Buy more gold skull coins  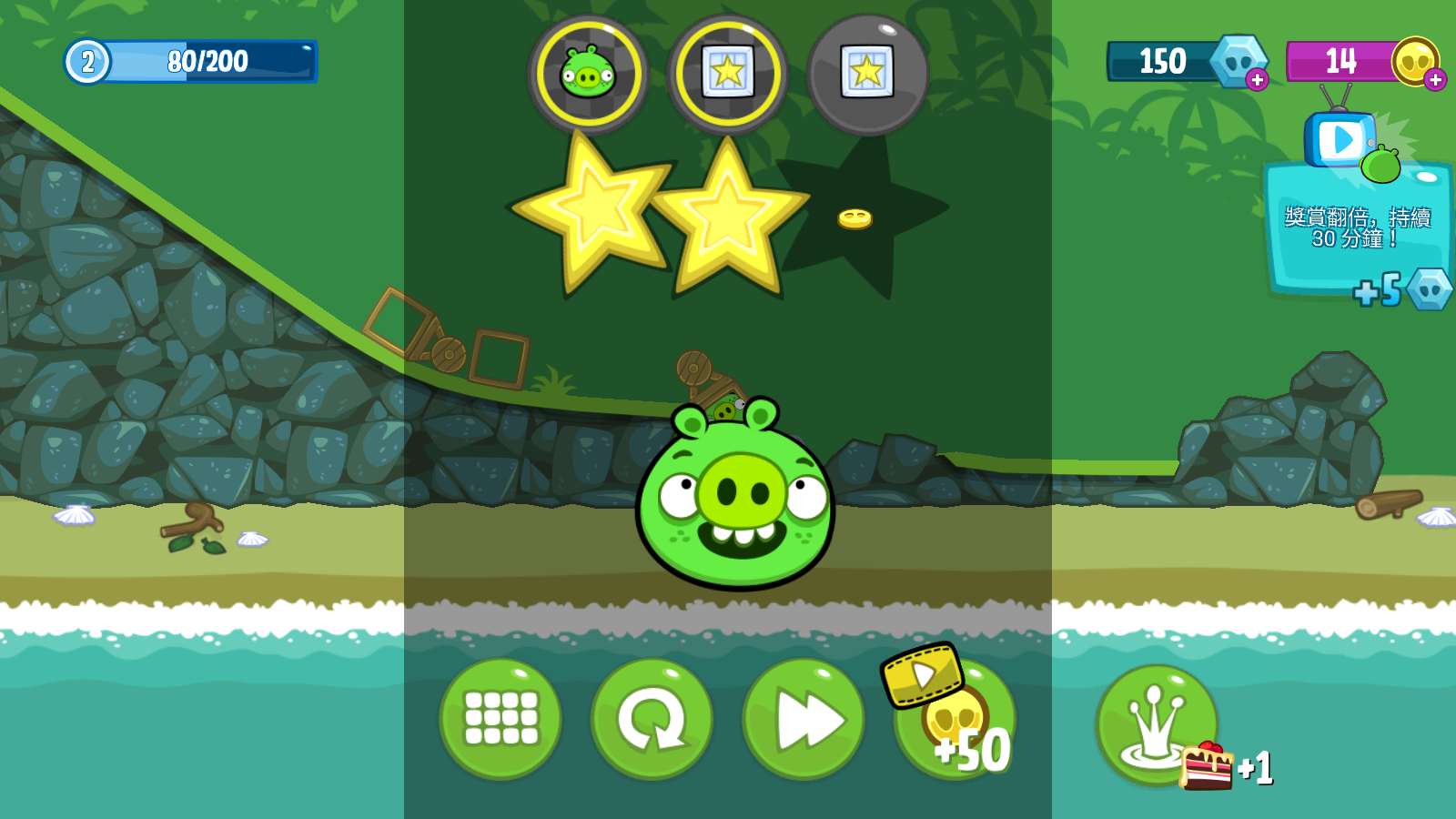coord(1435,80)
